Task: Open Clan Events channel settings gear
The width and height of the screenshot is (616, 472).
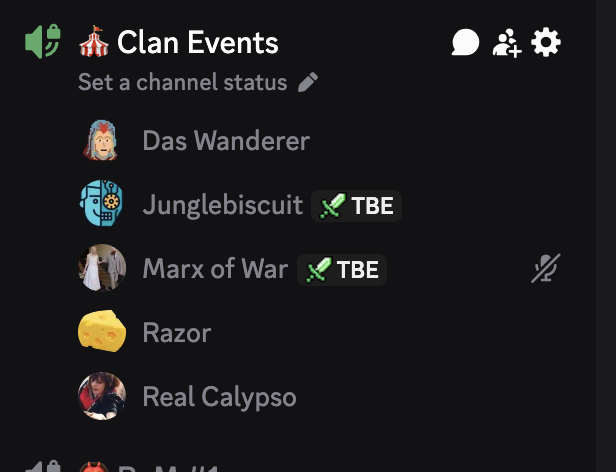Action: coord(546,42)
